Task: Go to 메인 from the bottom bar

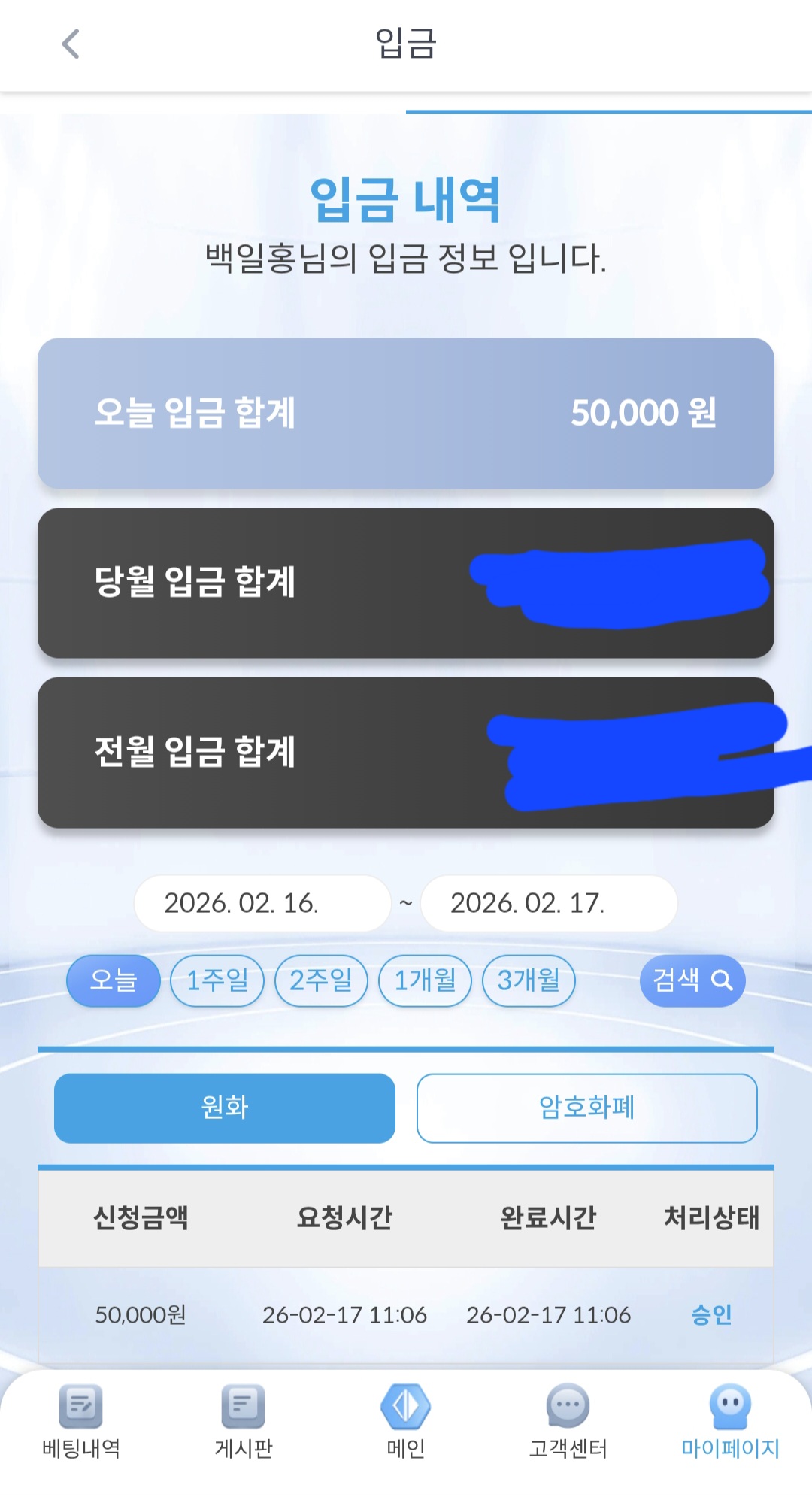Action: tap(406, 1421)
